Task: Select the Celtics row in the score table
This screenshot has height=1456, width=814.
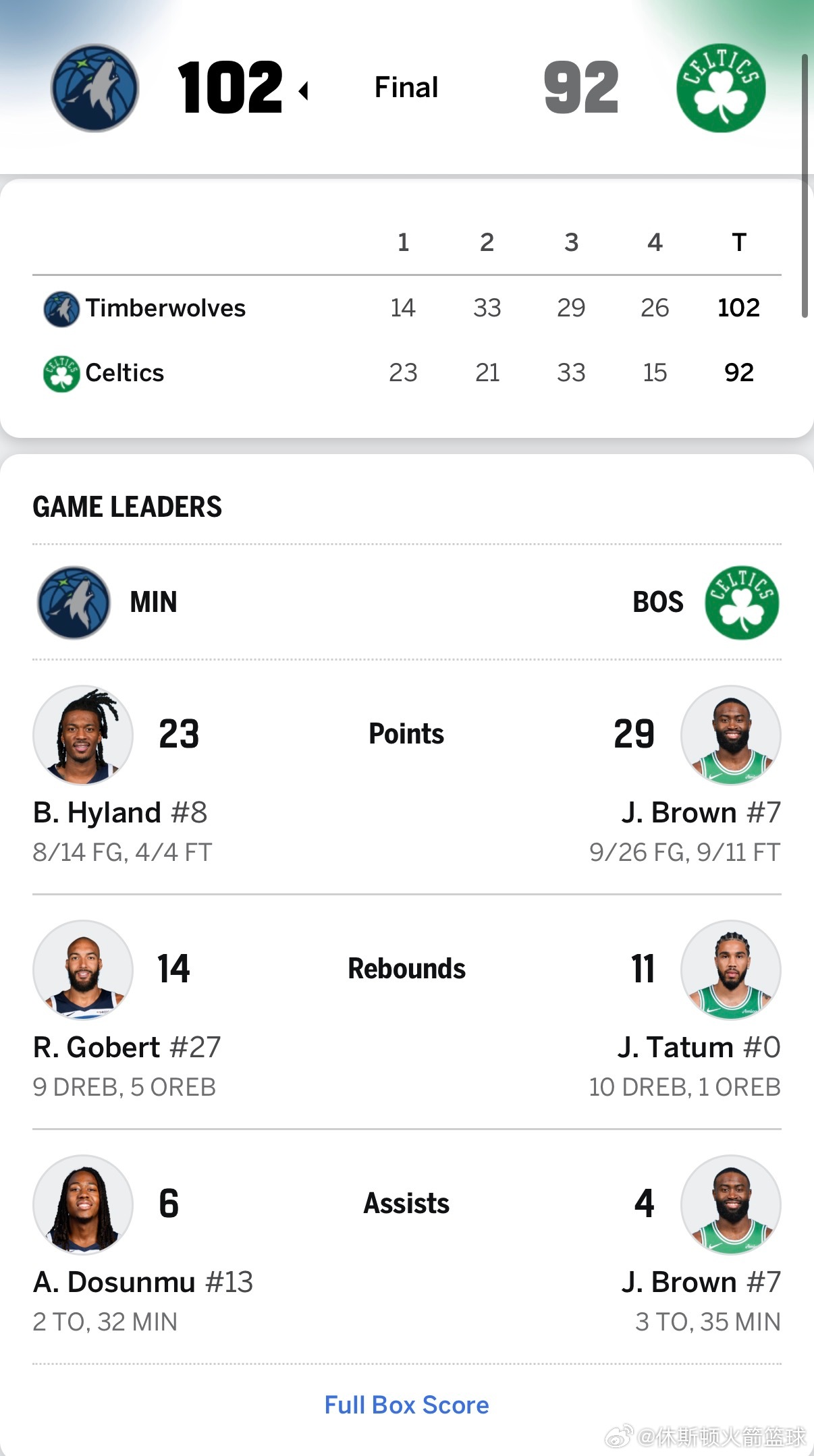Action: point(125,372)
